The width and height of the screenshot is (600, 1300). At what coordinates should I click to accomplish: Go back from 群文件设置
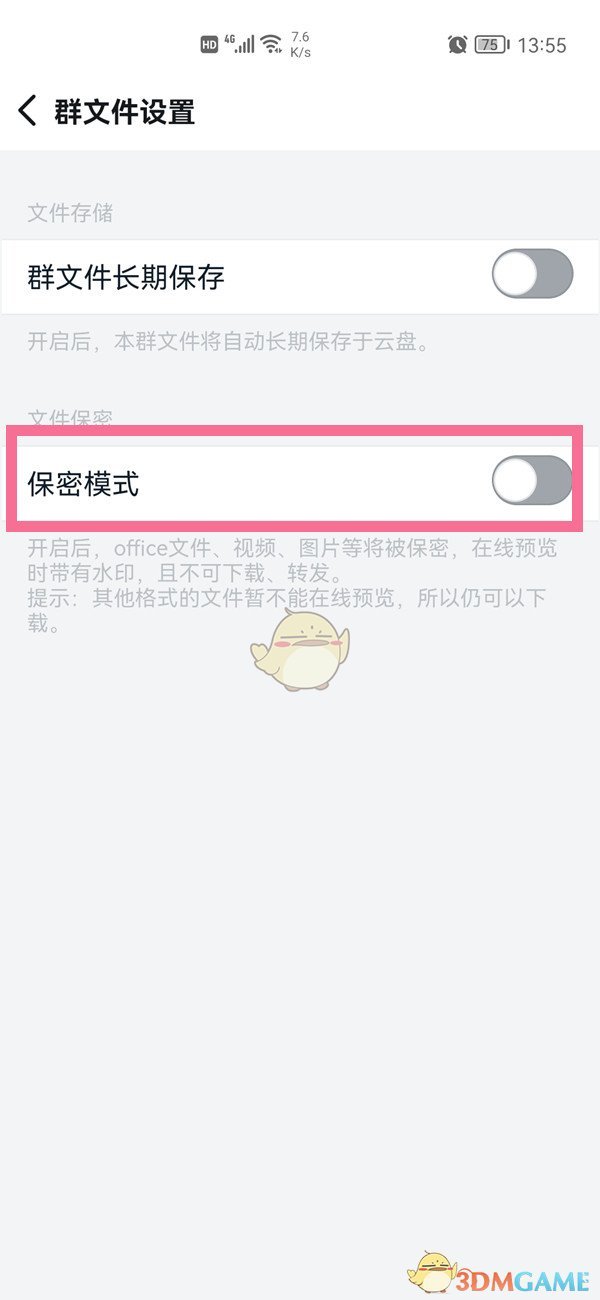(28, 111)
